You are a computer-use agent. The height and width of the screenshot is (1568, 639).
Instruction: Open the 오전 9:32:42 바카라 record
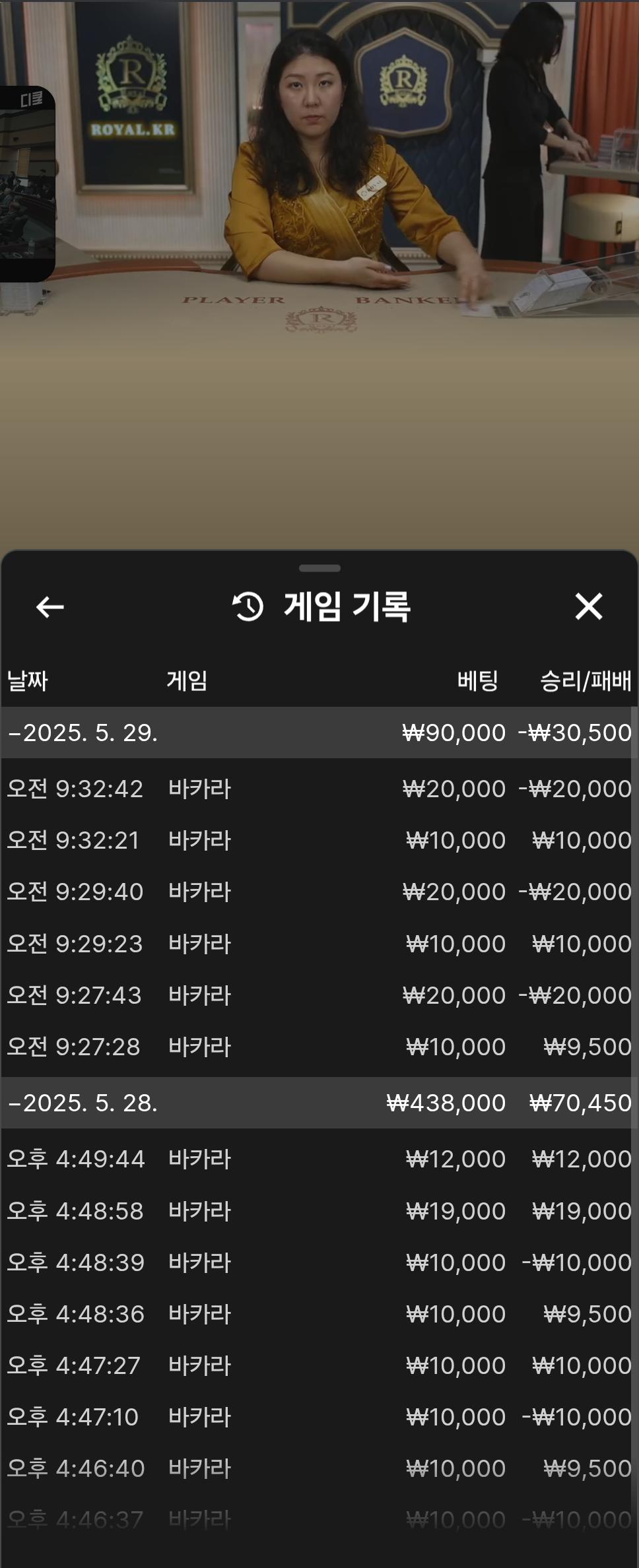click(319, 789)
